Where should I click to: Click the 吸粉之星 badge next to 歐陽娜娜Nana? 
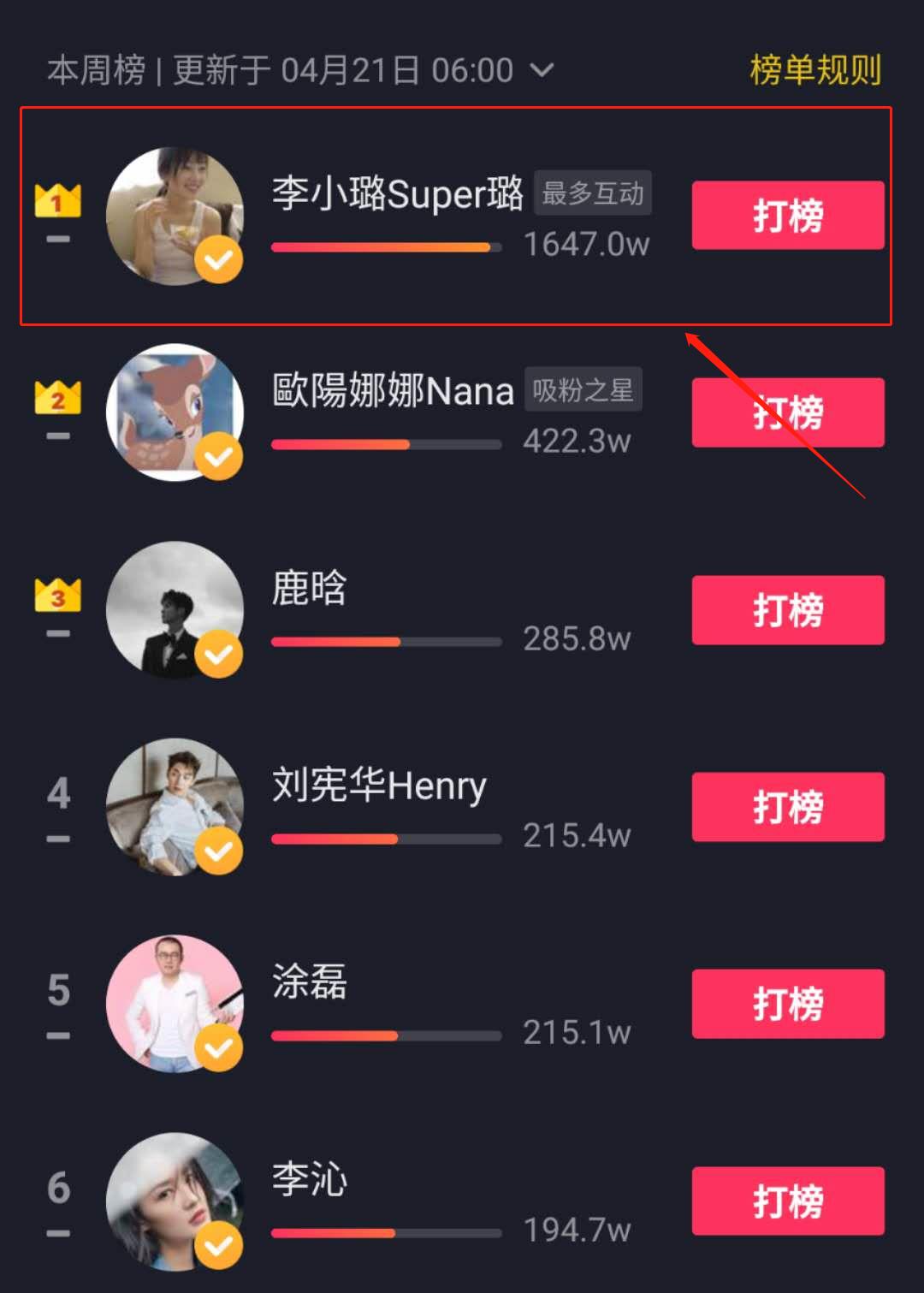click(583, 389)
